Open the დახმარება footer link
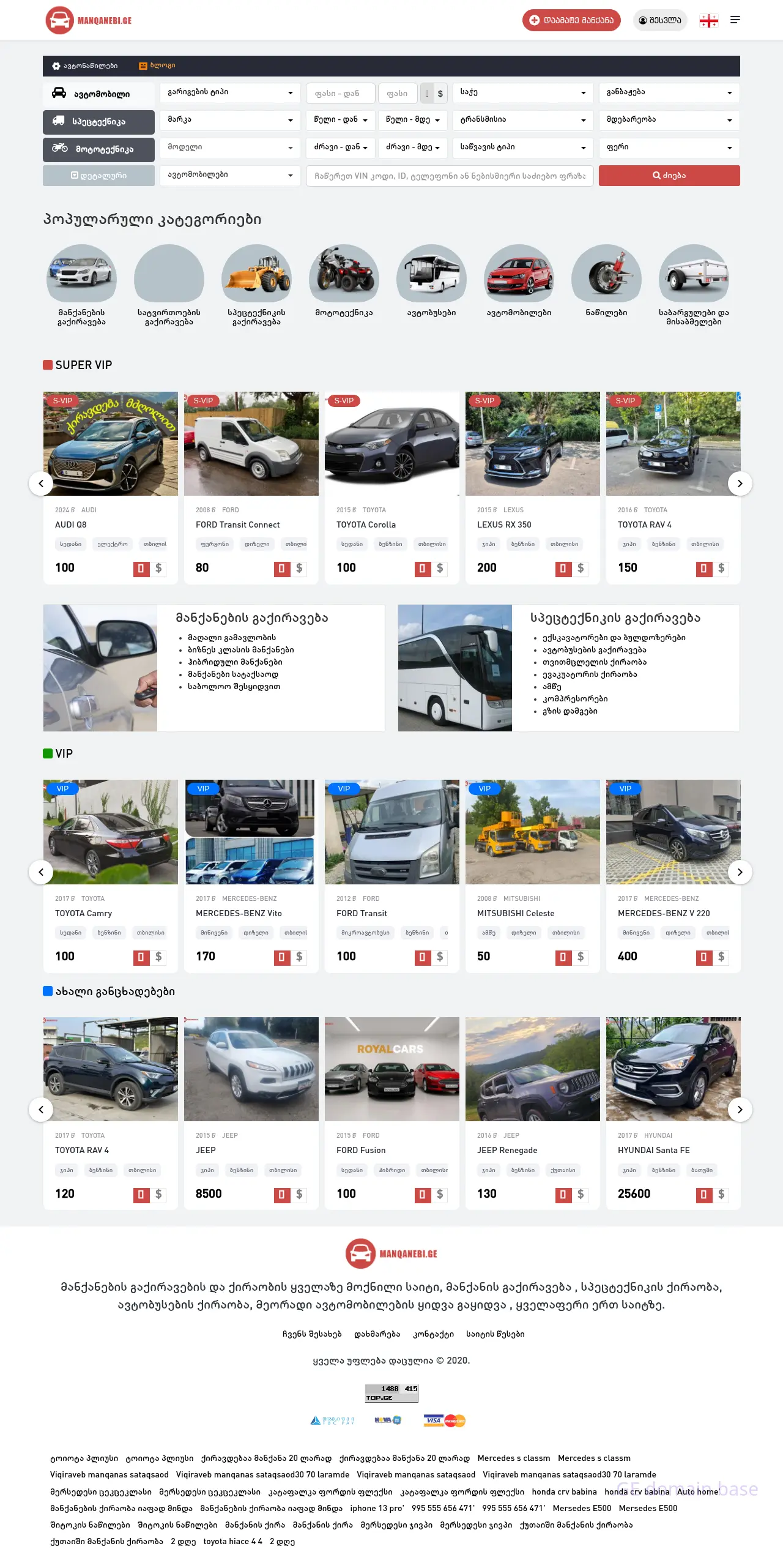The width and height of the screenshot is (783, 1568). point(377,1334)
